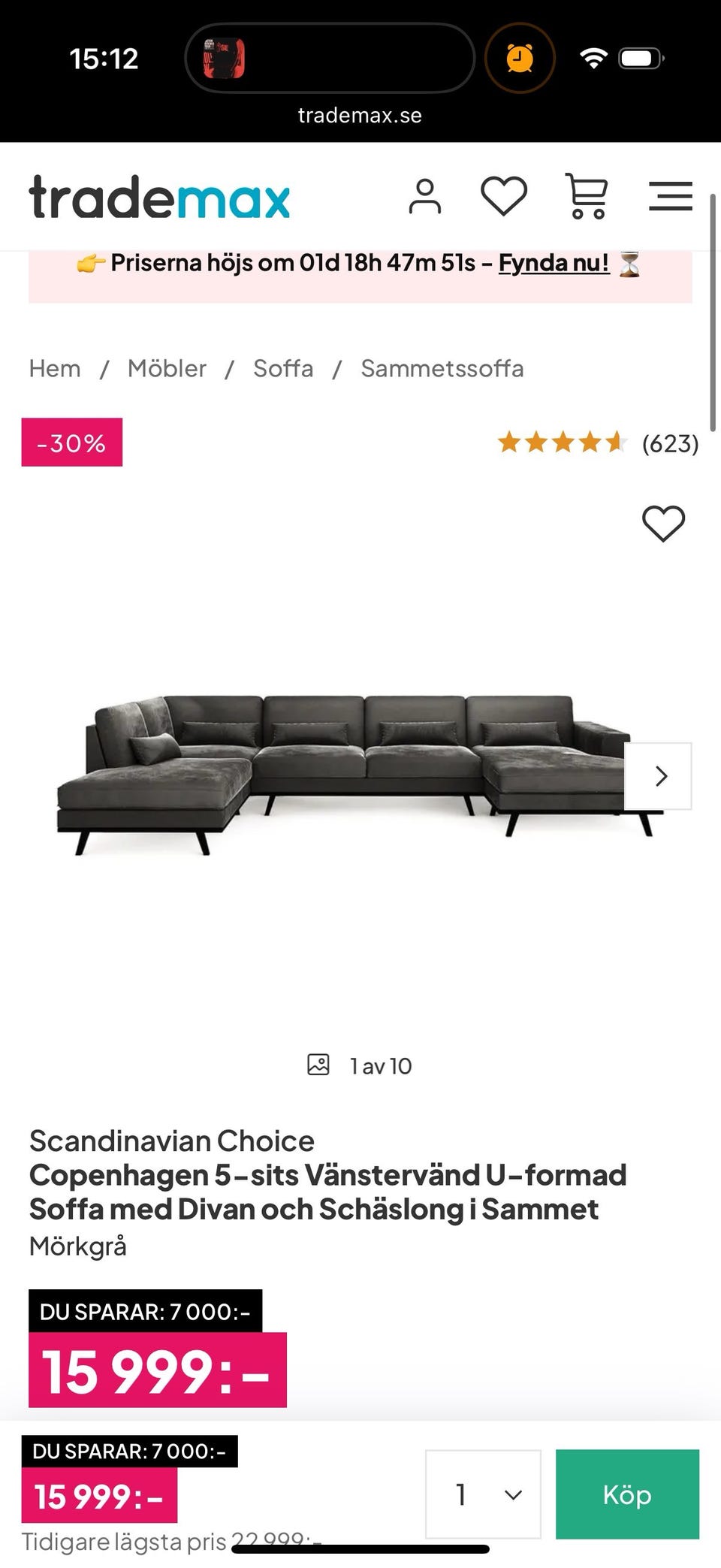
Task: Open the sofa product photo
Action: click(x=345, y=774)
